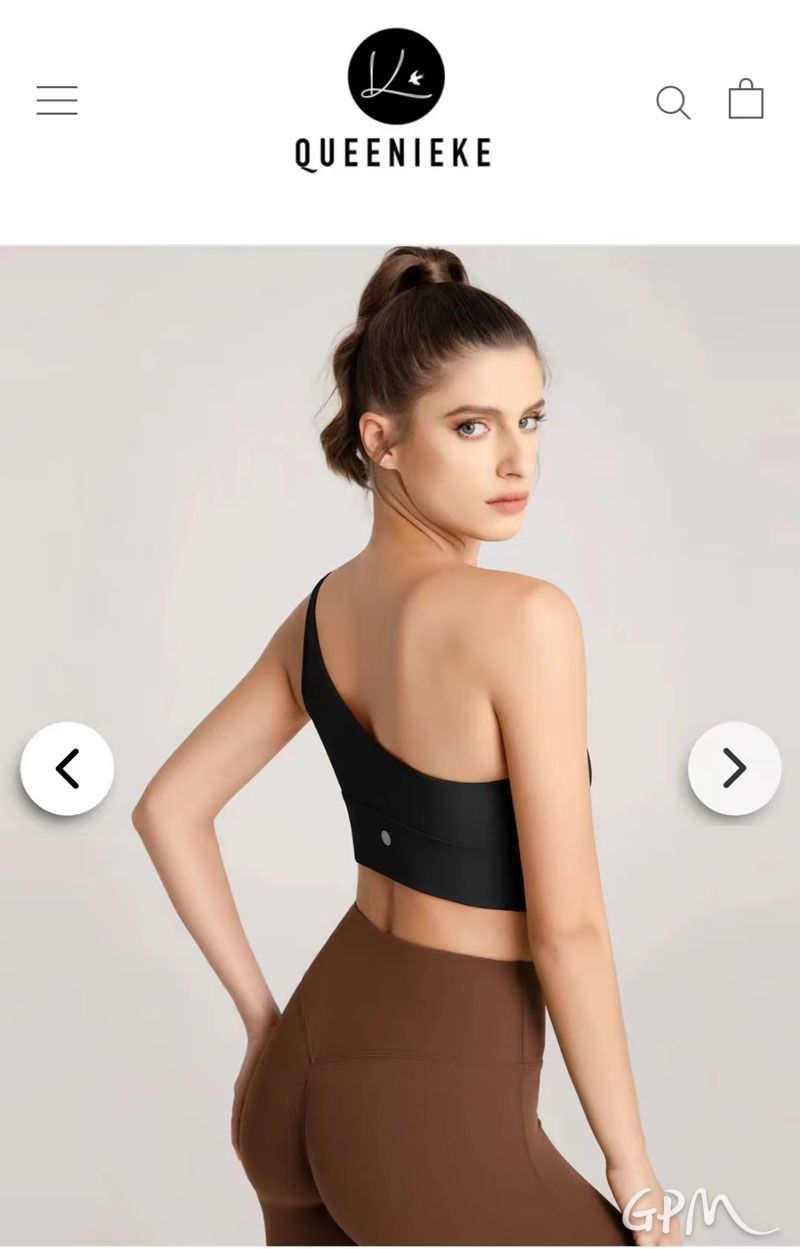The image size is (800, 1249).
Task: Show the previous product image
Action: click(x=67, y=769)
